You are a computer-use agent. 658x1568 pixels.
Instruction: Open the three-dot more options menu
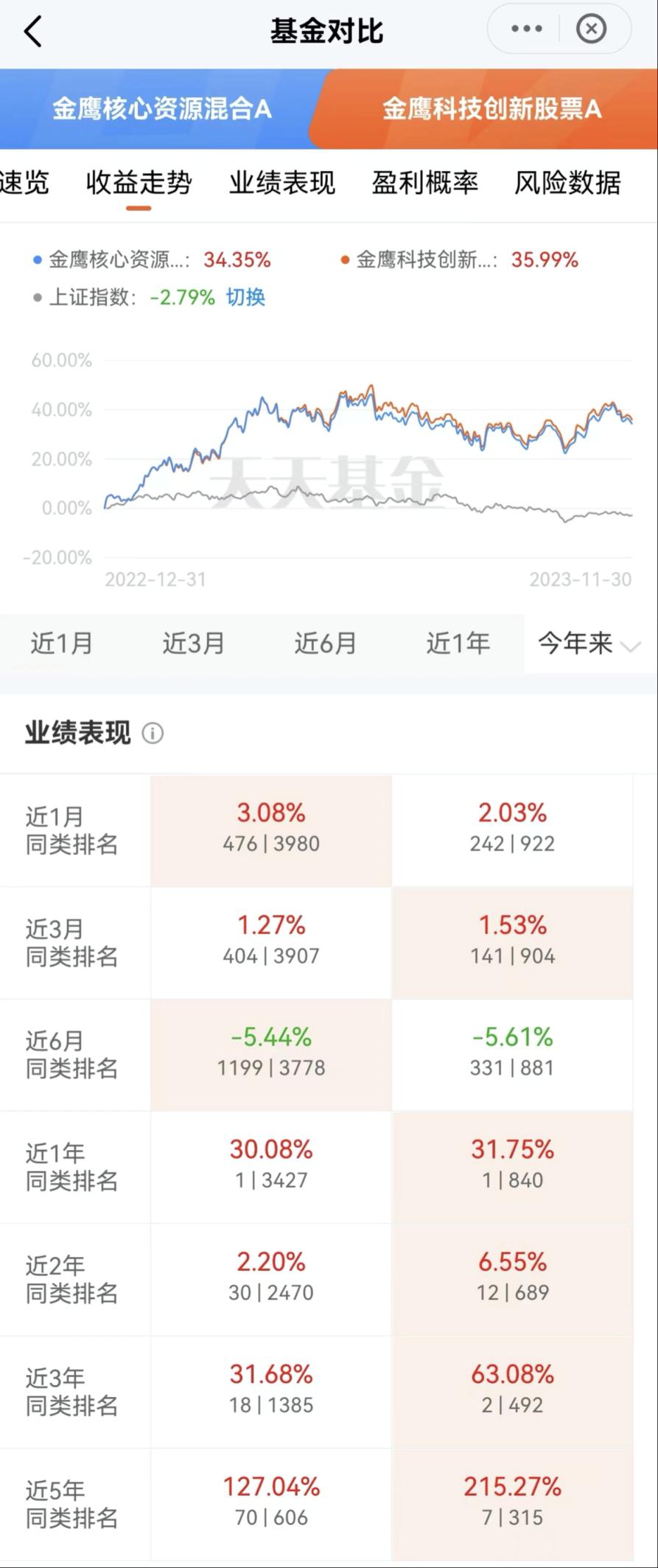(526, 29)
